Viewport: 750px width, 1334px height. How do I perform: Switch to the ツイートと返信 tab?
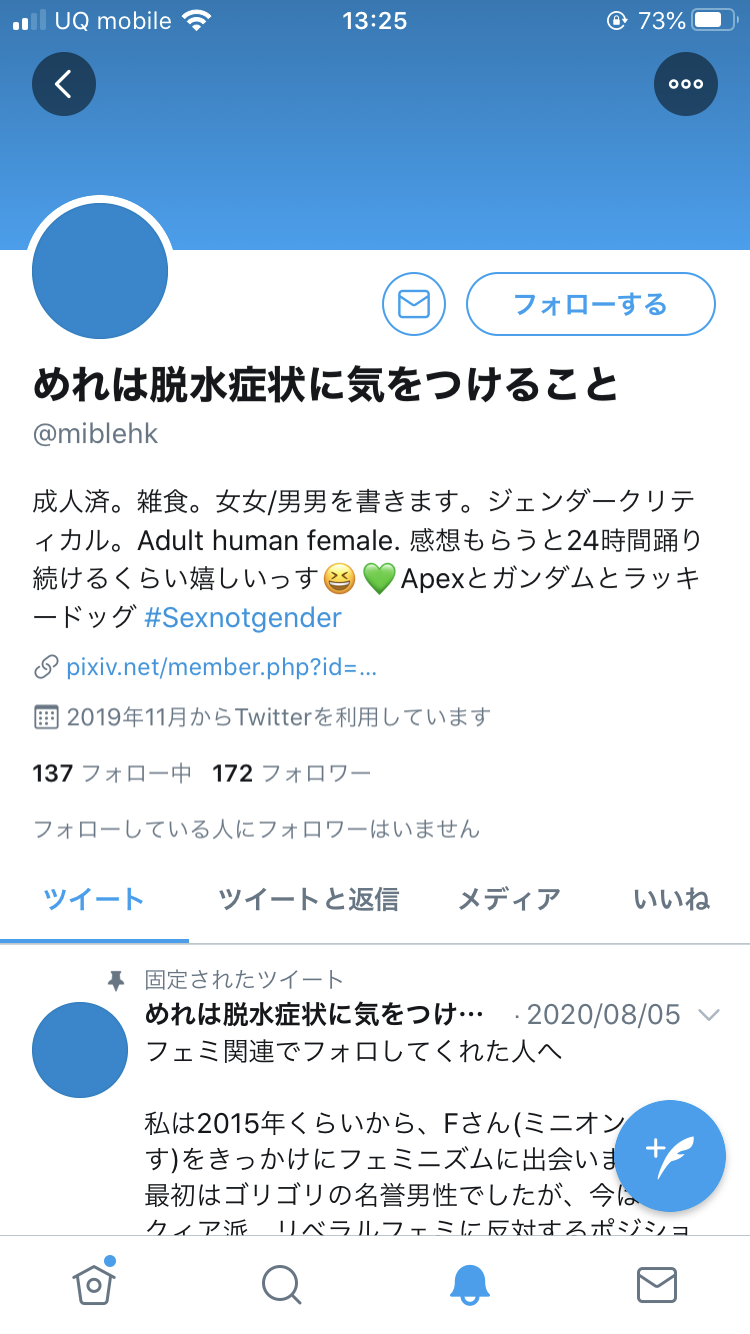(x=308, y=899)
